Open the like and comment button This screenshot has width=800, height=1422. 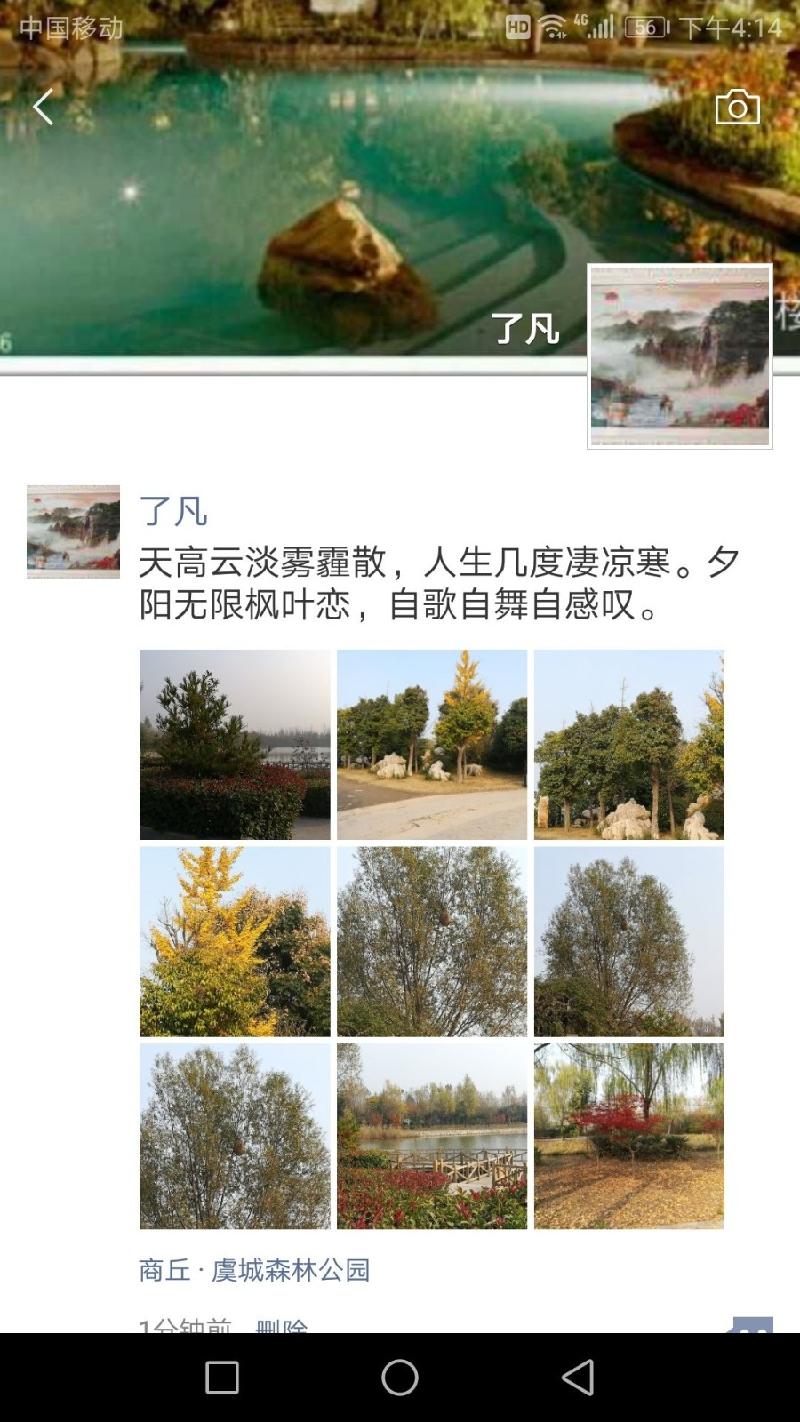point(752,1326)
